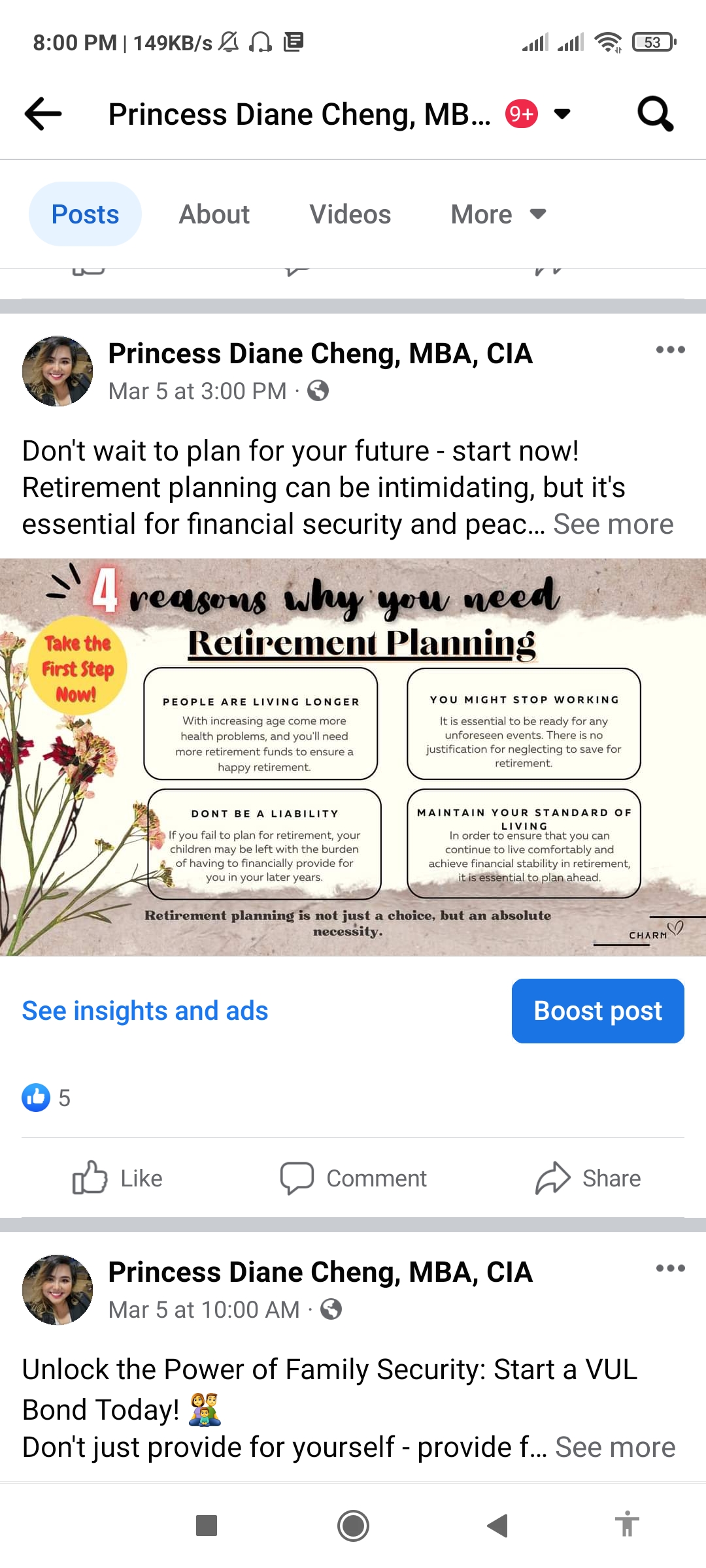This screenshot has width=706, height=1568.
Task: Select the Posts tab
Action: [85, 214]
